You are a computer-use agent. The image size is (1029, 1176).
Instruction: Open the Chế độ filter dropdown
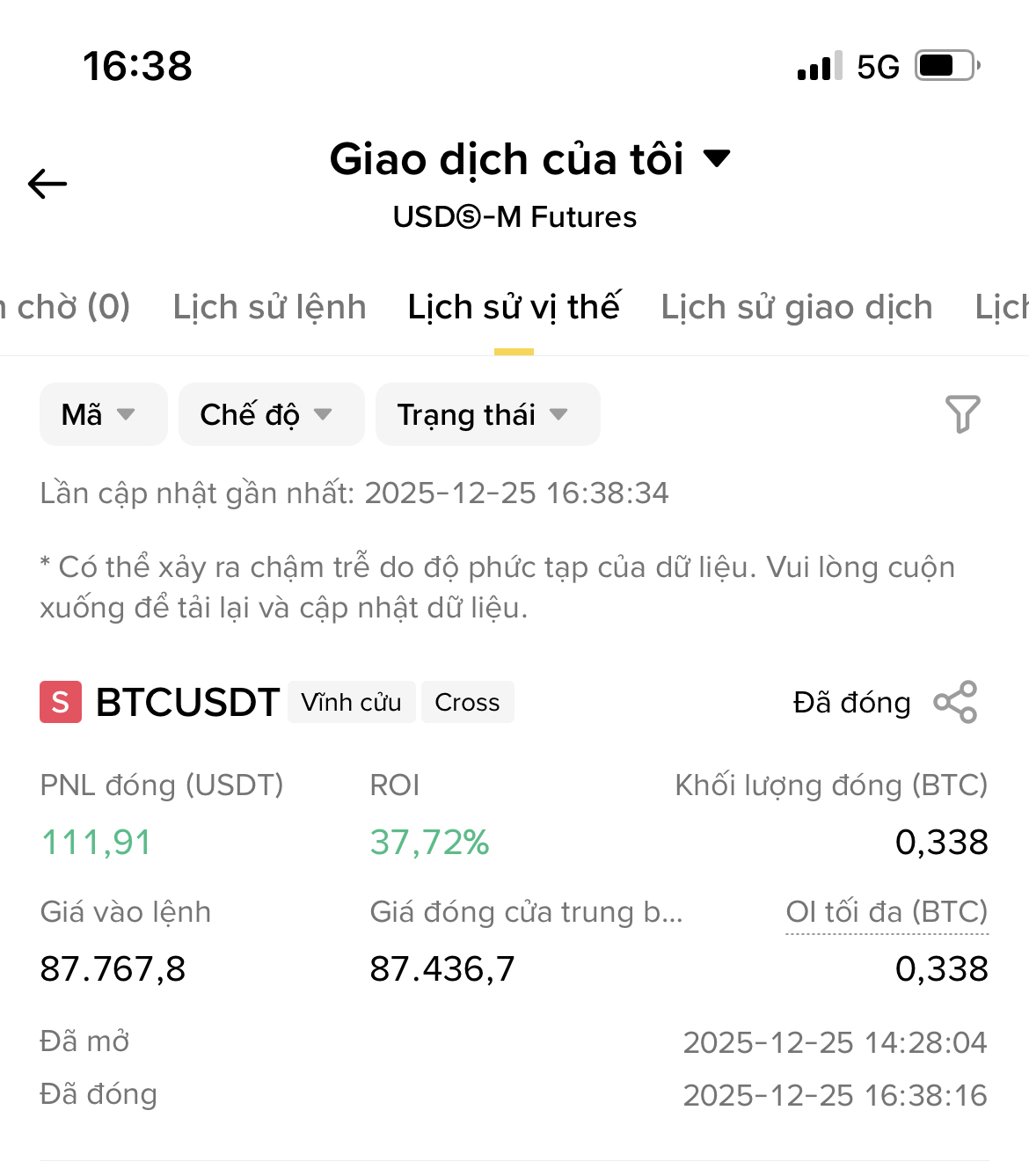271,414
